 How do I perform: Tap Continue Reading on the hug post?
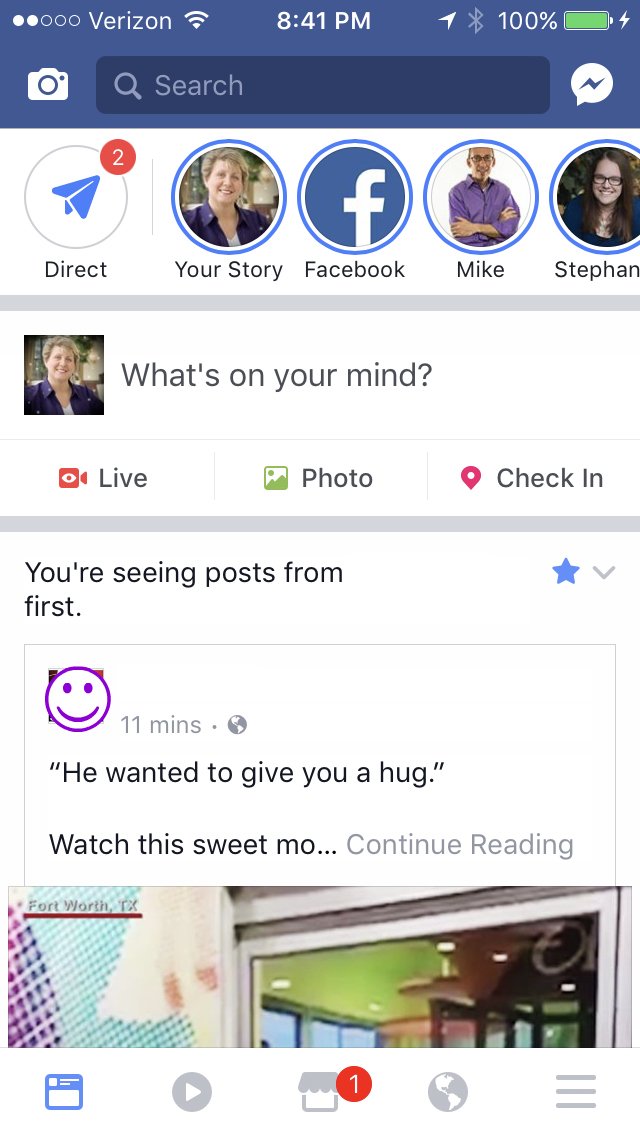460,845
